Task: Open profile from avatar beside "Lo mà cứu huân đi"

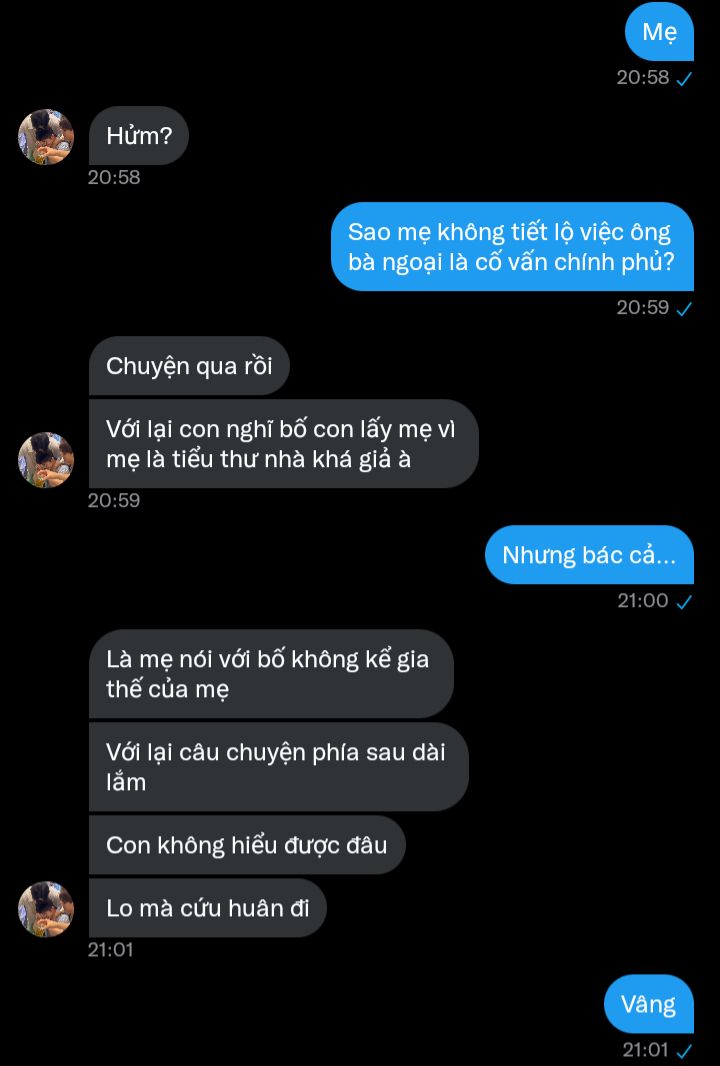Action: pyautogui.click(x=46, y=909)
